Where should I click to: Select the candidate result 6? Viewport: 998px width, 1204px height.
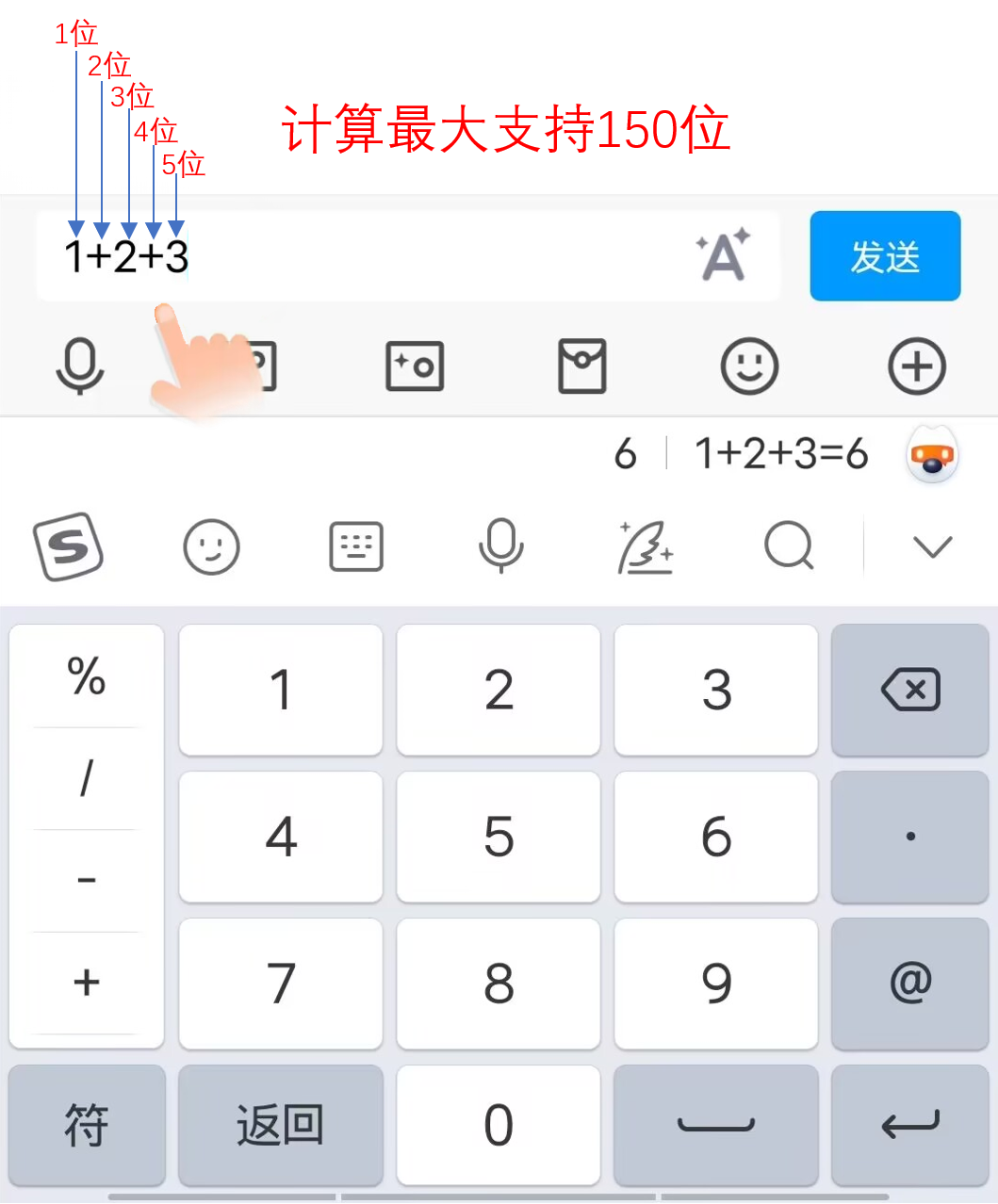pos(625,454)
